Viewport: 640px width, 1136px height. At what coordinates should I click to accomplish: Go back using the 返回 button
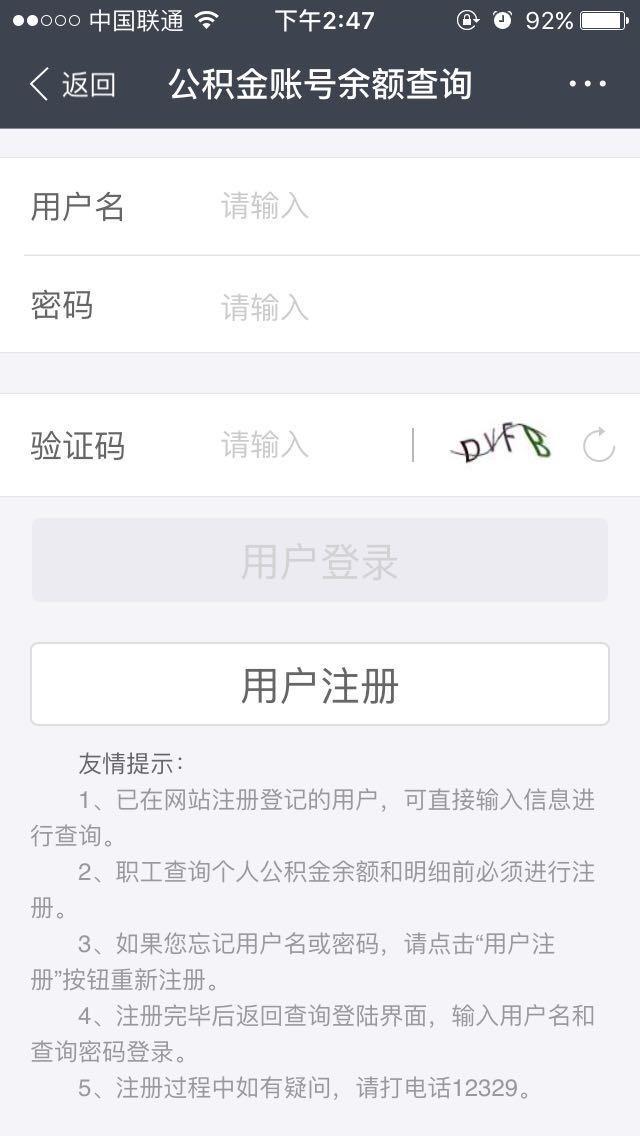(72, 85)
